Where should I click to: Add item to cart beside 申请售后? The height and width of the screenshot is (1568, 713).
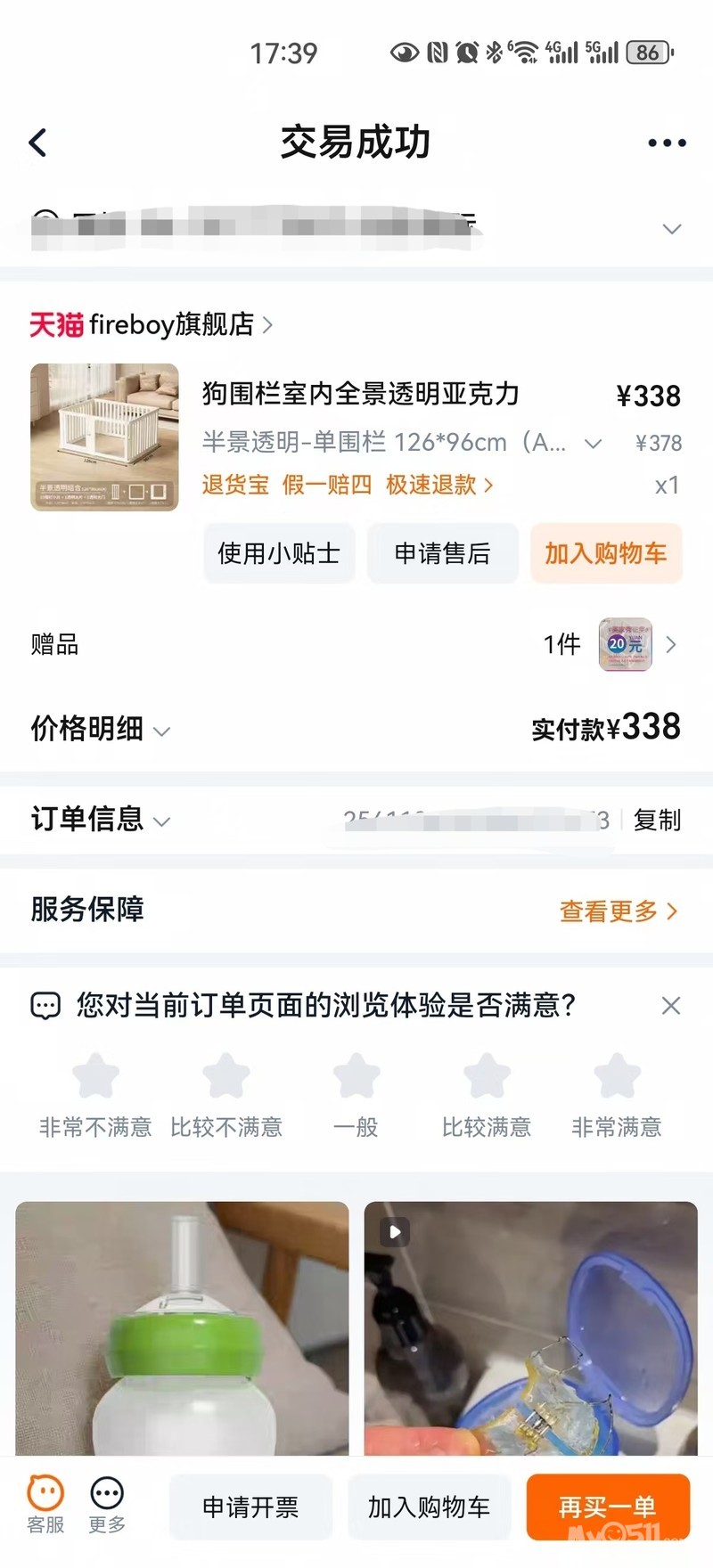coord(606,553)
